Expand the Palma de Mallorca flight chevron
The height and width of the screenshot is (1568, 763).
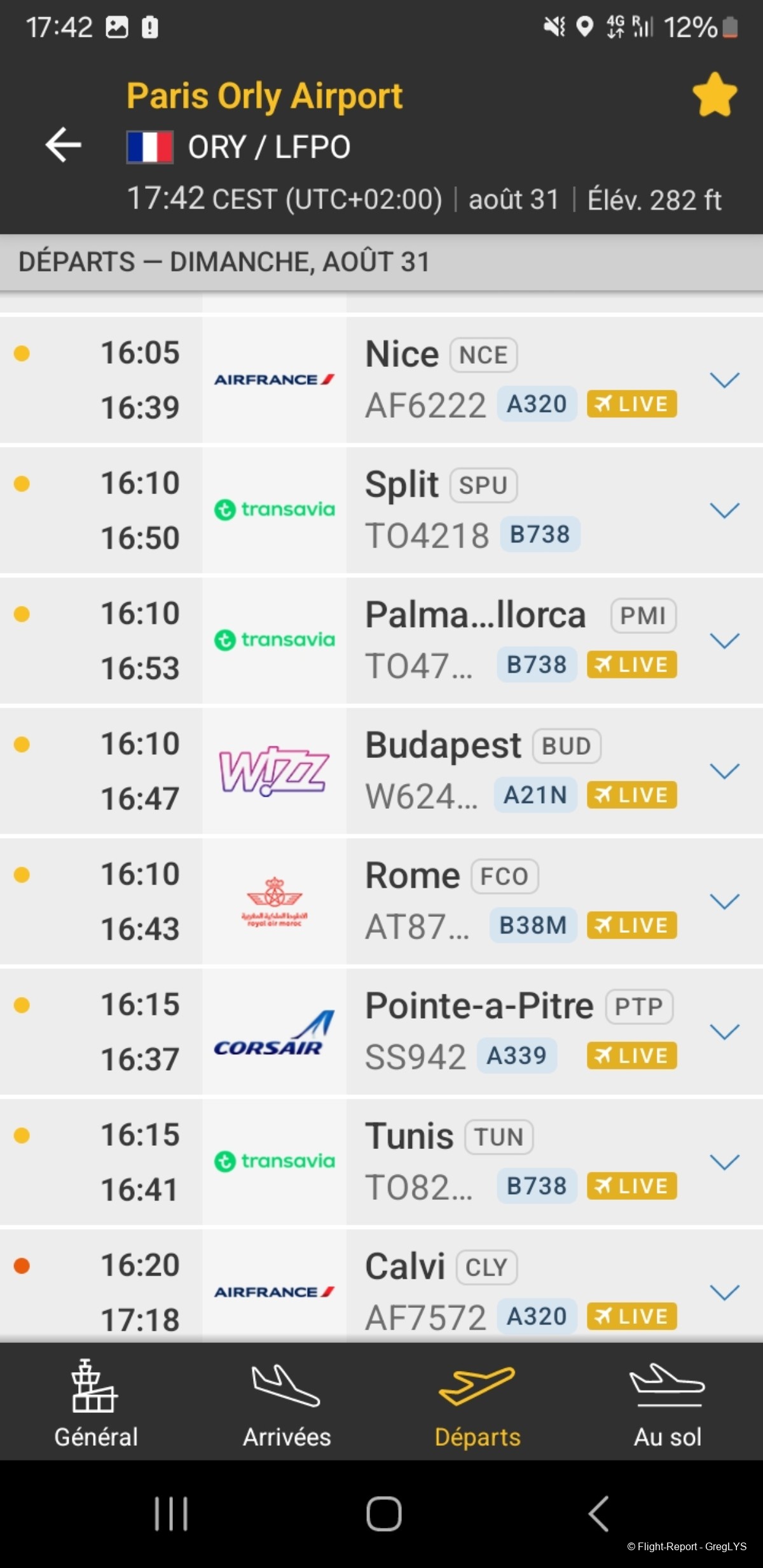pyautogui.click(x=724, y=640)
